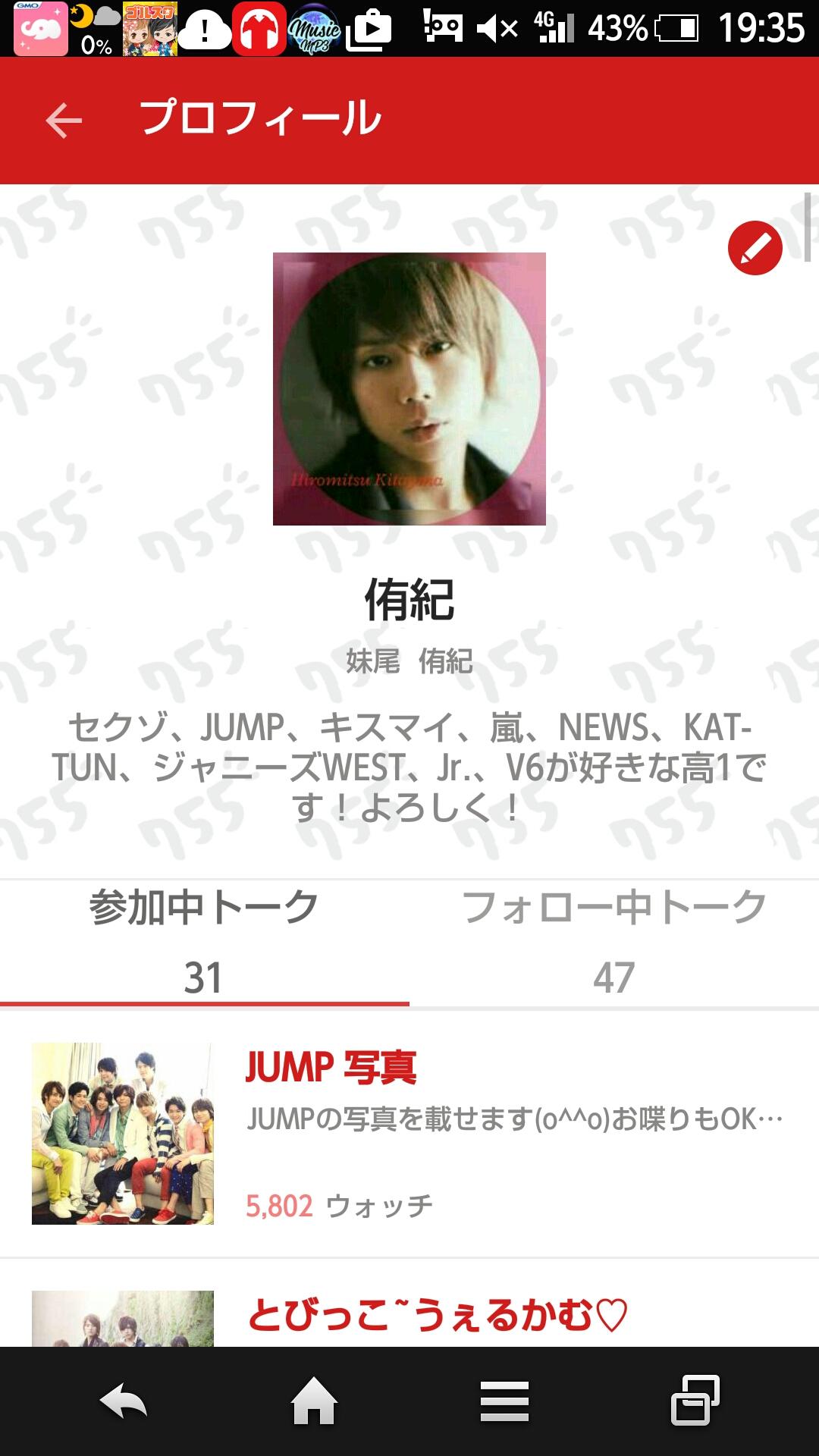The height and width of the screenshot is (1456, 819).
Task: Edit profile with the red pencil icon
Action: click(x=755, y=248)
